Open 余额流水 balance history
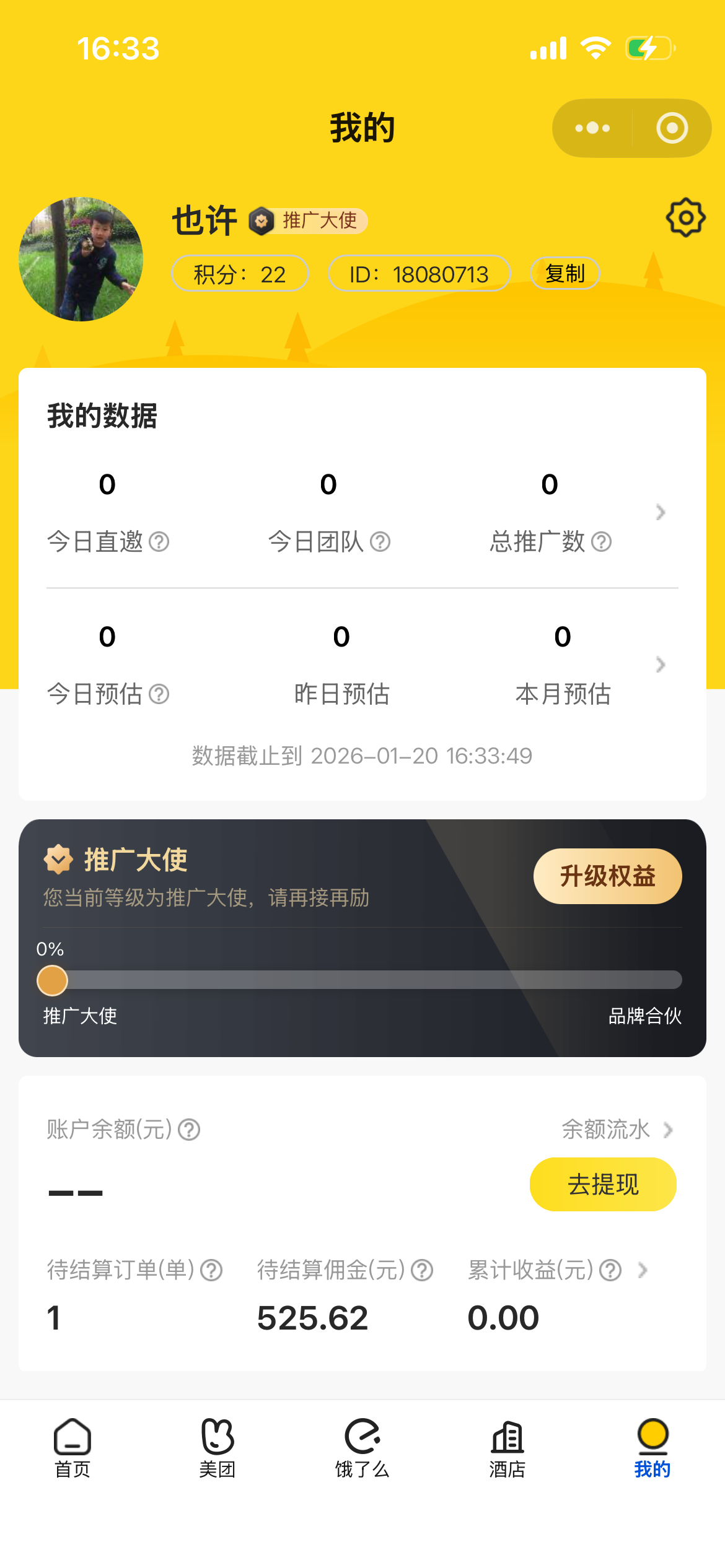Screen dimensions: 725x1568 point(617,1130)
